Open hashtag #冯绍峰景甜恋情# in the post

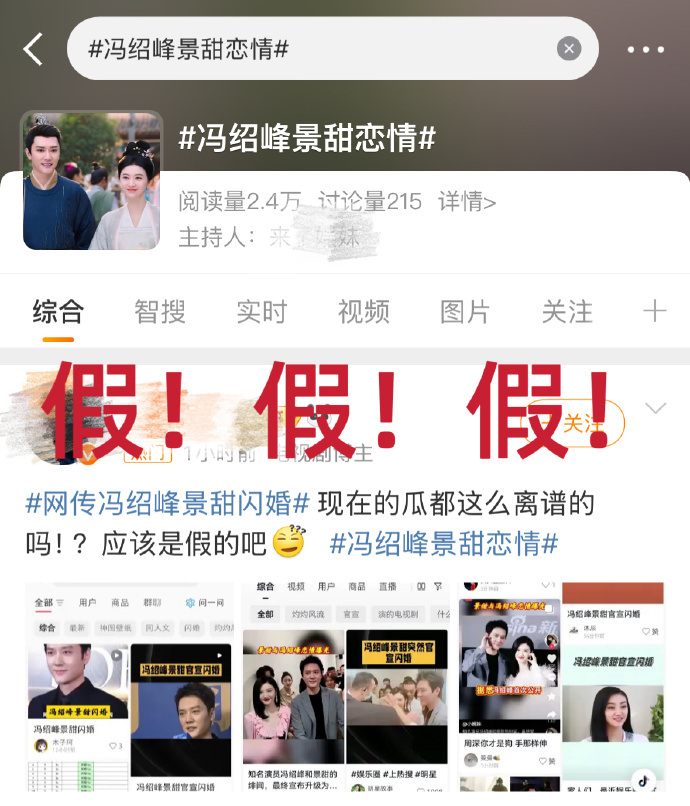point(443,543)
